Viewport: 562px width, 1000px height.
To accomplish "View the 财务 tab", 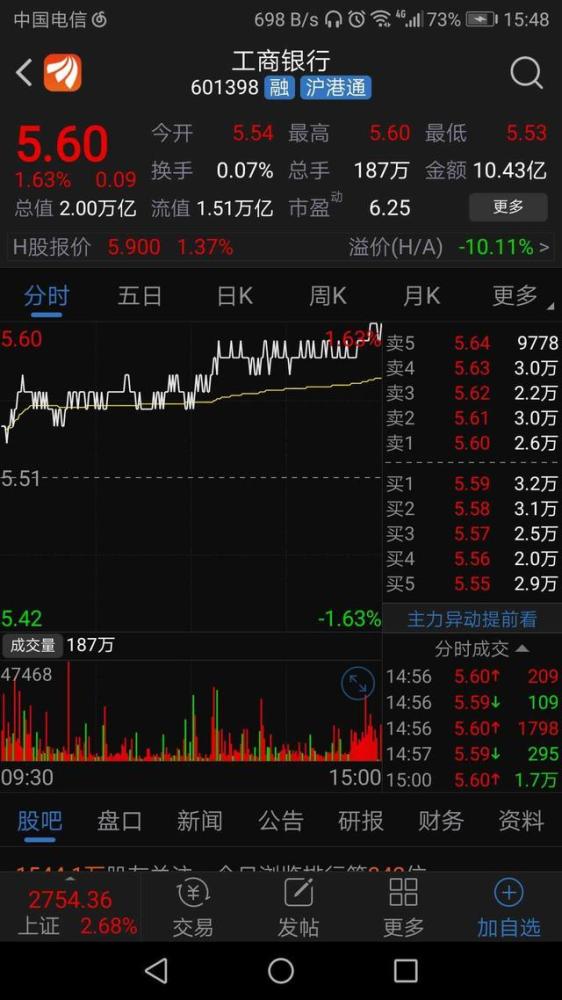I will click(x=441, y=821).
